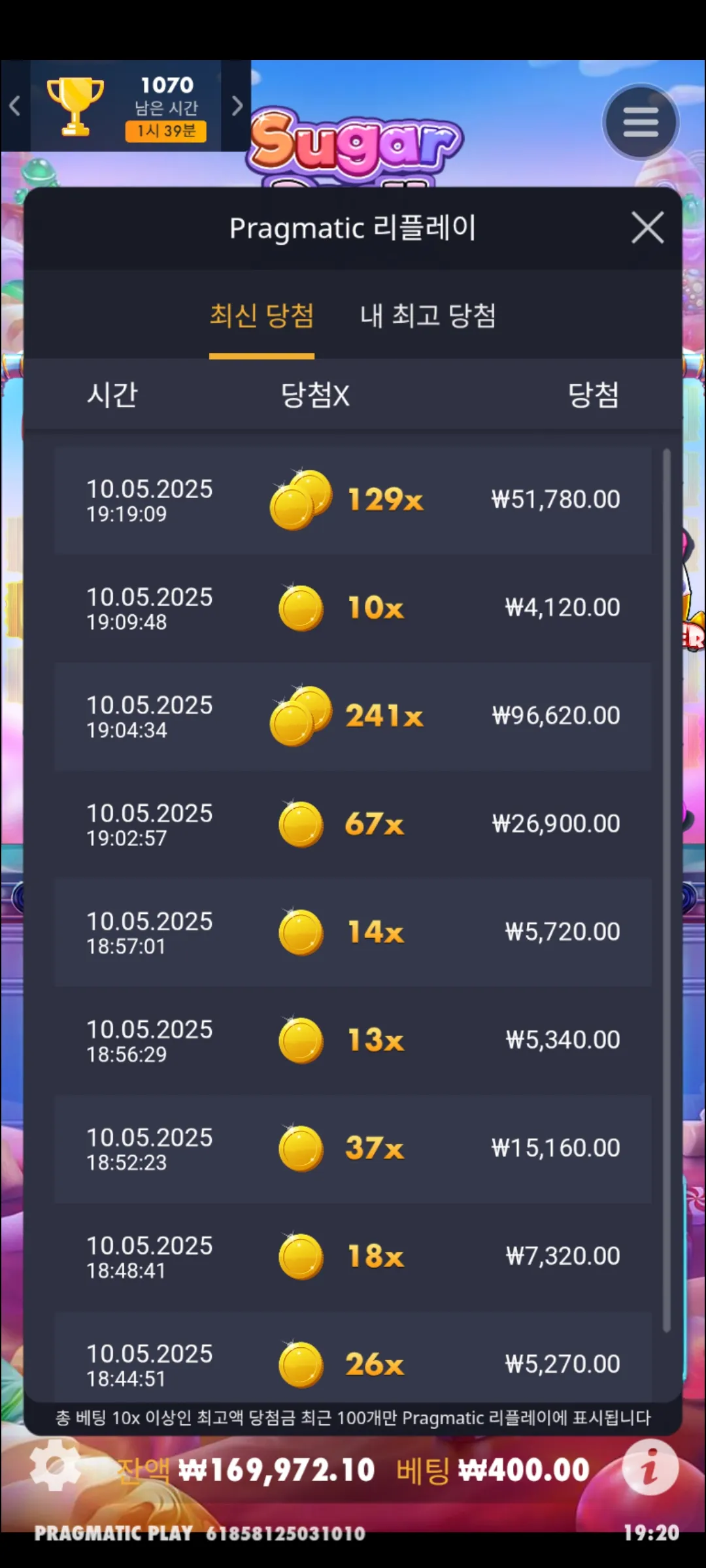Open the 18x replay from 18:48:41
706x1568 pixels.
coord(353,1257)
